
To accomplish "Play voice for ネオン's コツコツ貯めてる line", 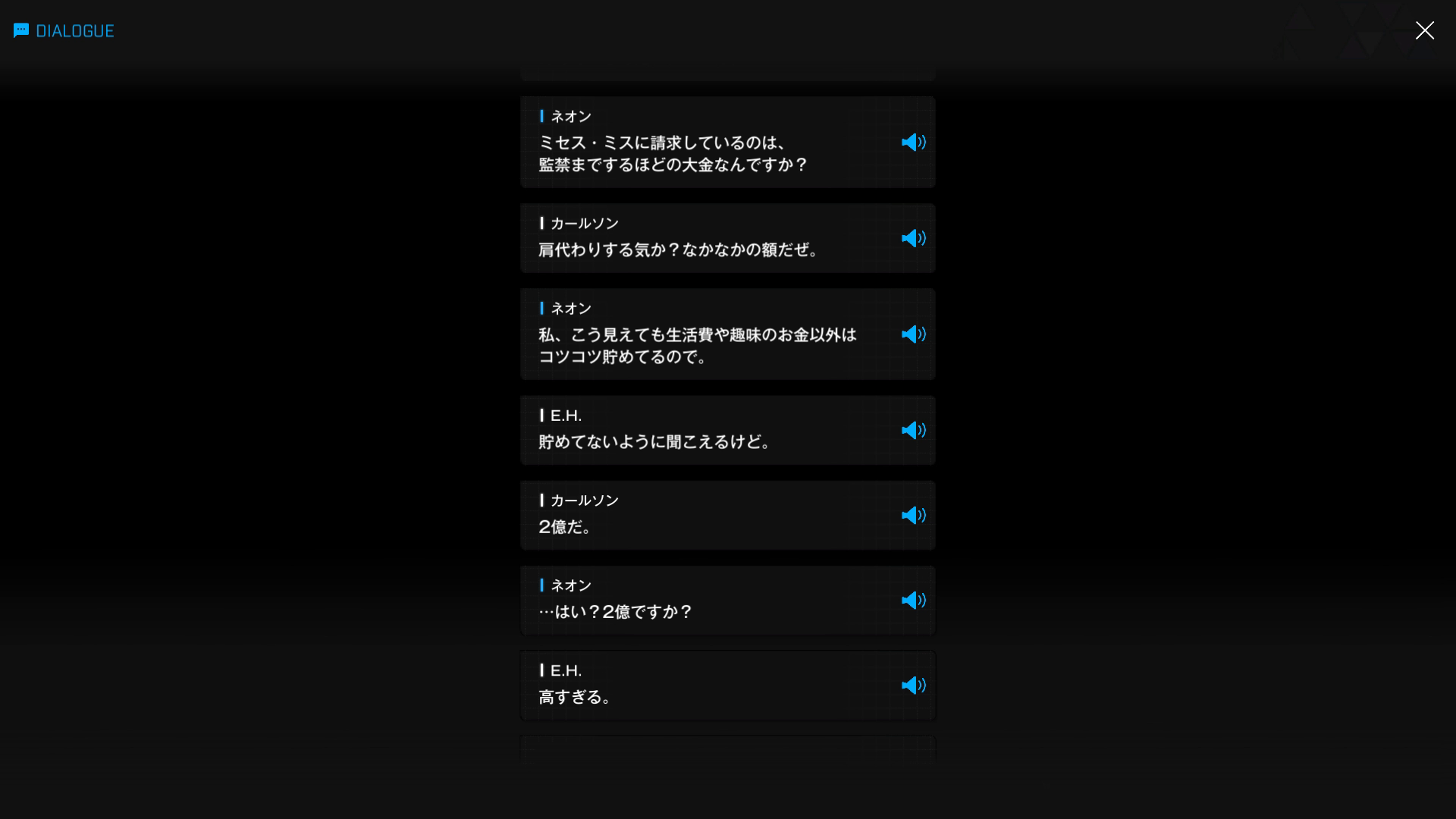I will (x=913, y=334).
